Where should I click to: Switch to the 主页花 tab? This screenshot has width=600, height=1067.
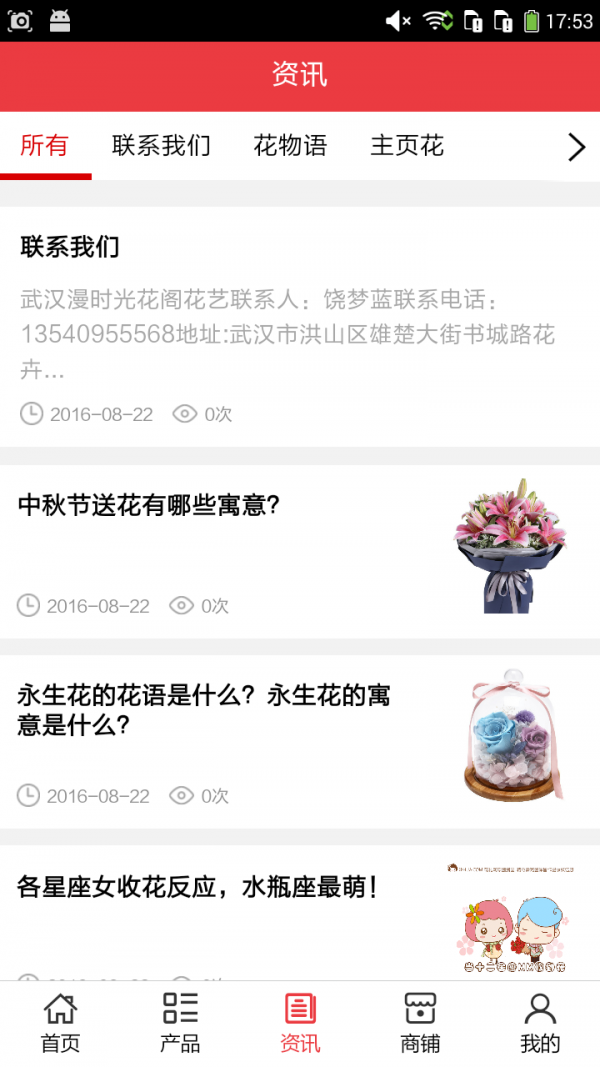(x=407, y=146)
